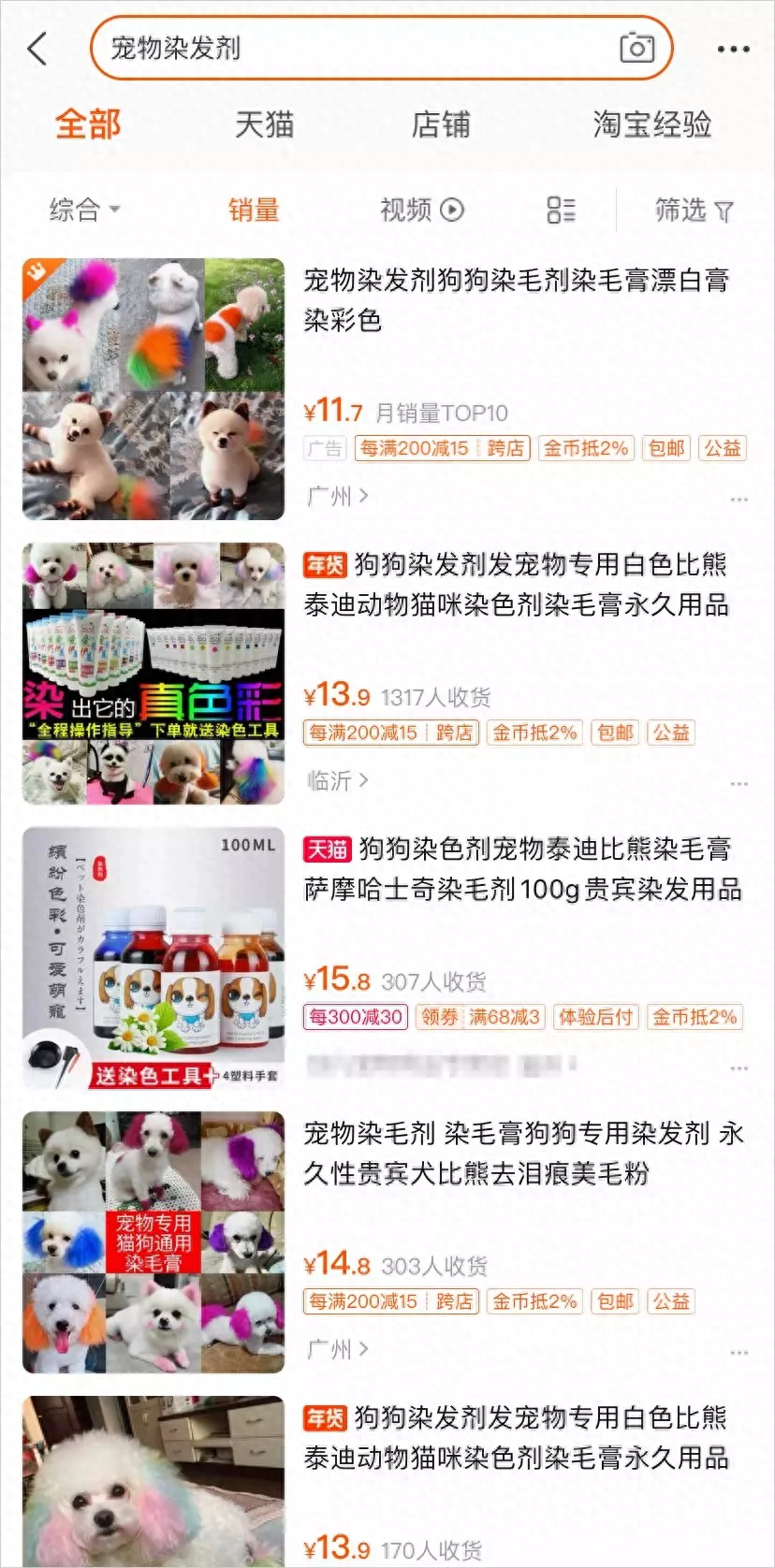The image size is (775, 1568).
Task: Open the three-dot overflow menu
Action: [x=733, y=50]
